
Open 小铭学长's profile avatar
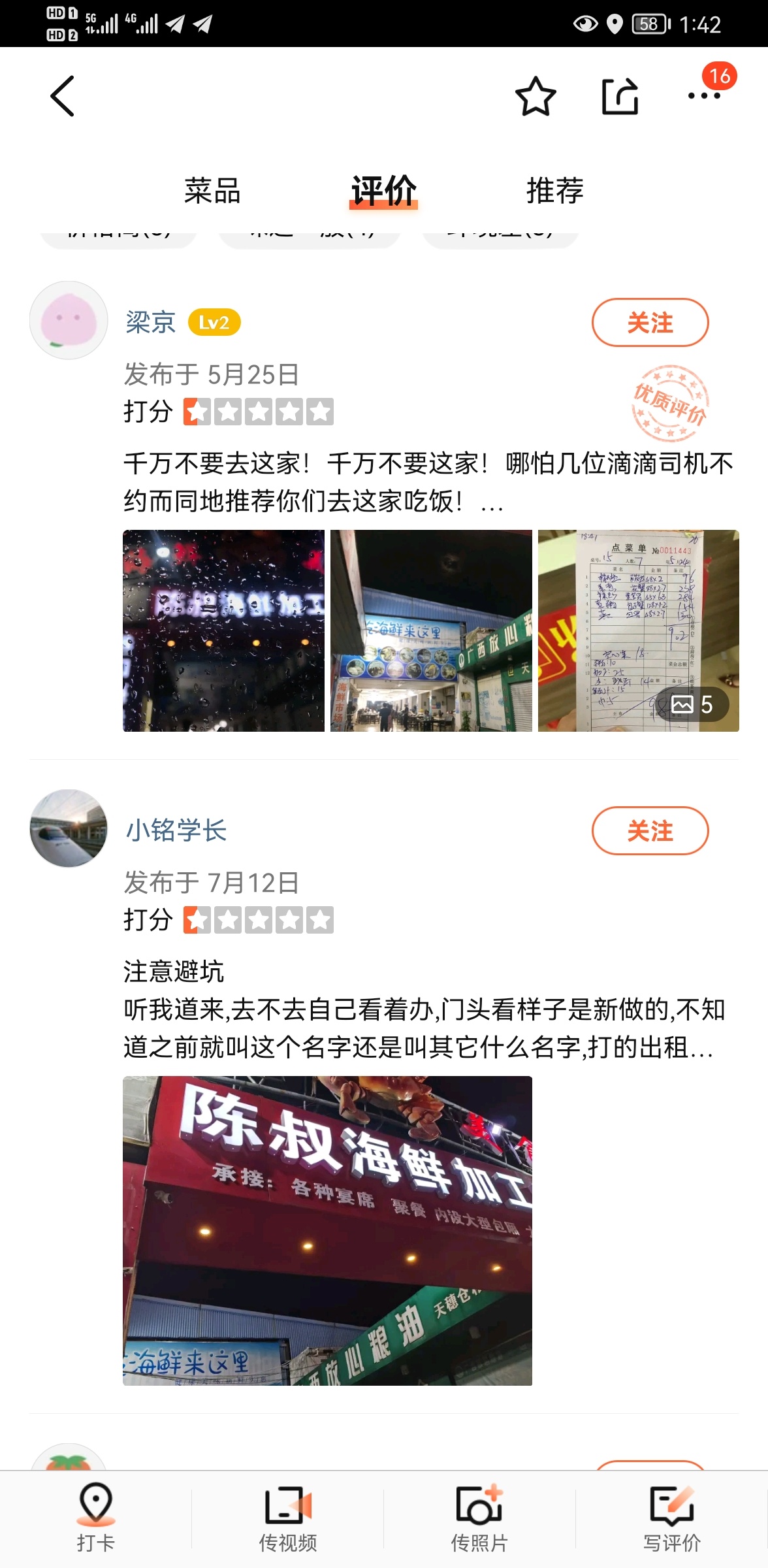tap(69, 828)
